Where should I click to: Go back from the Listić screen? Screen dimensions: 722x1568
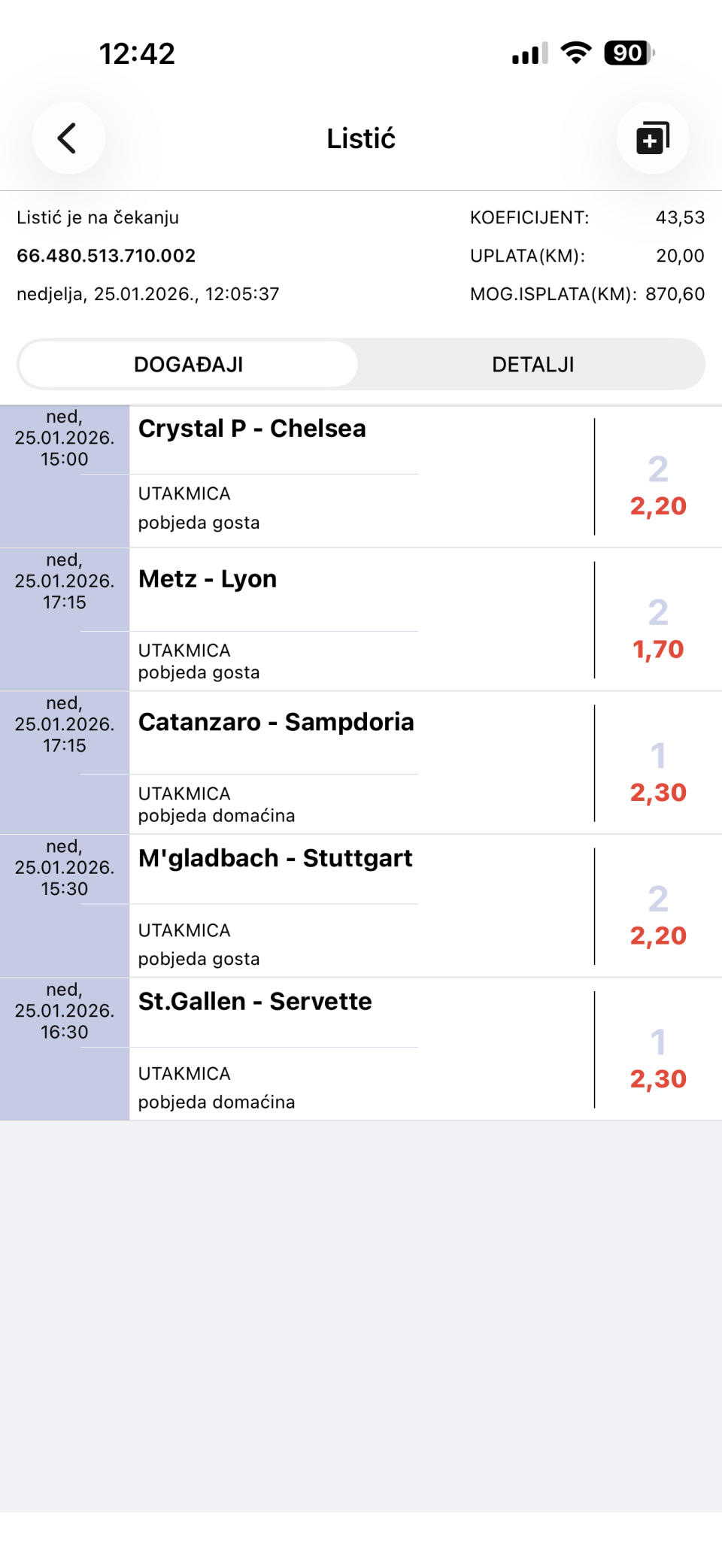68,138
